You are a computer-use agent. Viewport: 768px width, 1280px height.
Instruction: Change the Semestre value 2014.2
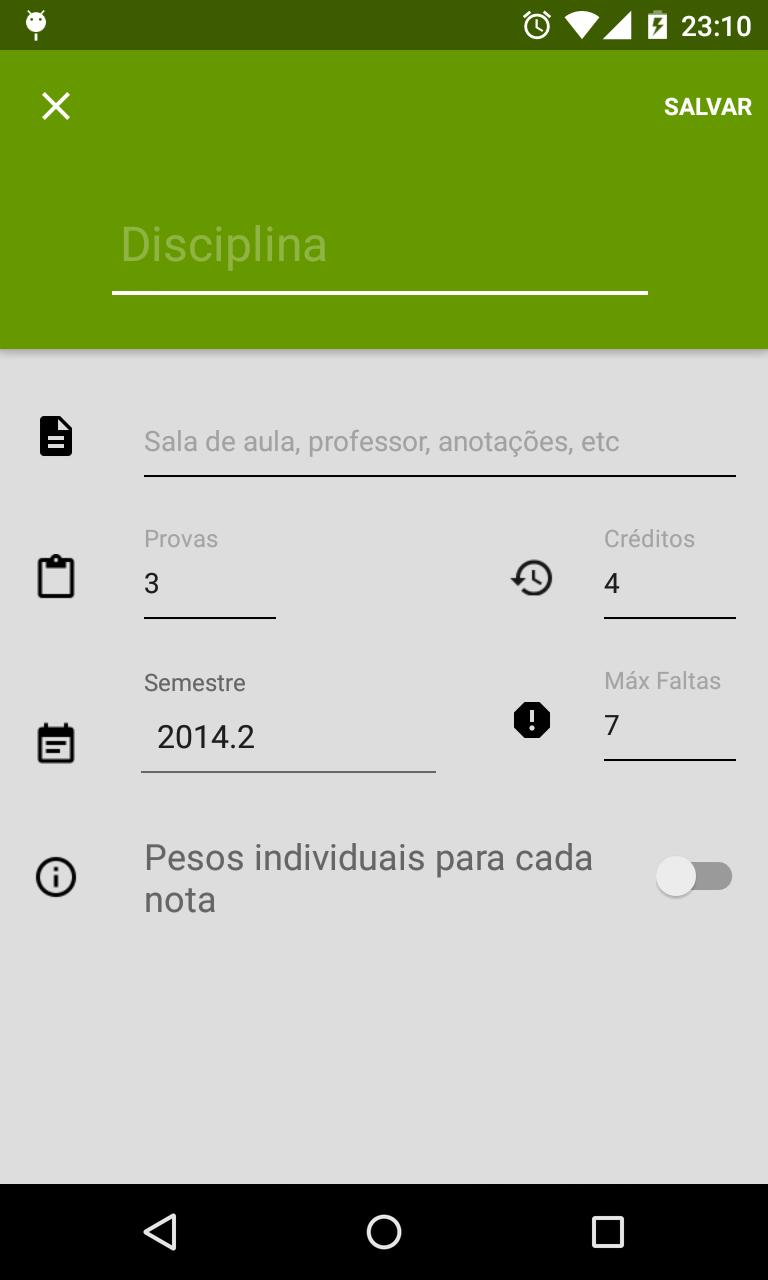pyautogui.click(x=288, y=736)
